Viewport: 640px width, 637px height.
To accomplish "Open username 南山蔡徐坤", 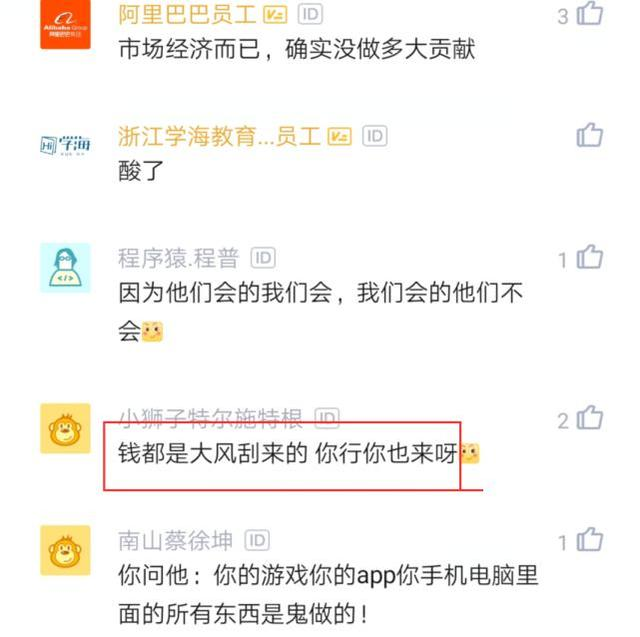I will point(175,541).
